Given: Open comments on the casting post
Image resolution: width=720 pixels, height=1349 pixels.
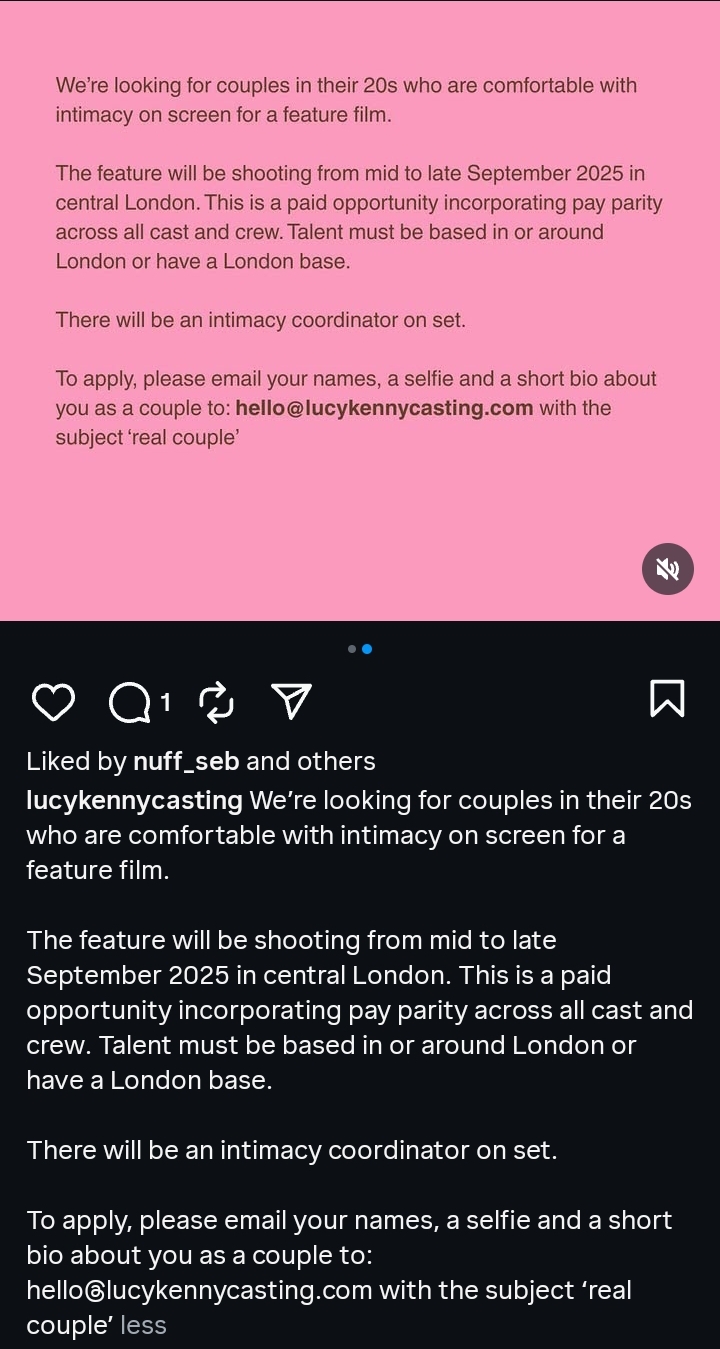Looking at the screenshot, I should [130, 703].
